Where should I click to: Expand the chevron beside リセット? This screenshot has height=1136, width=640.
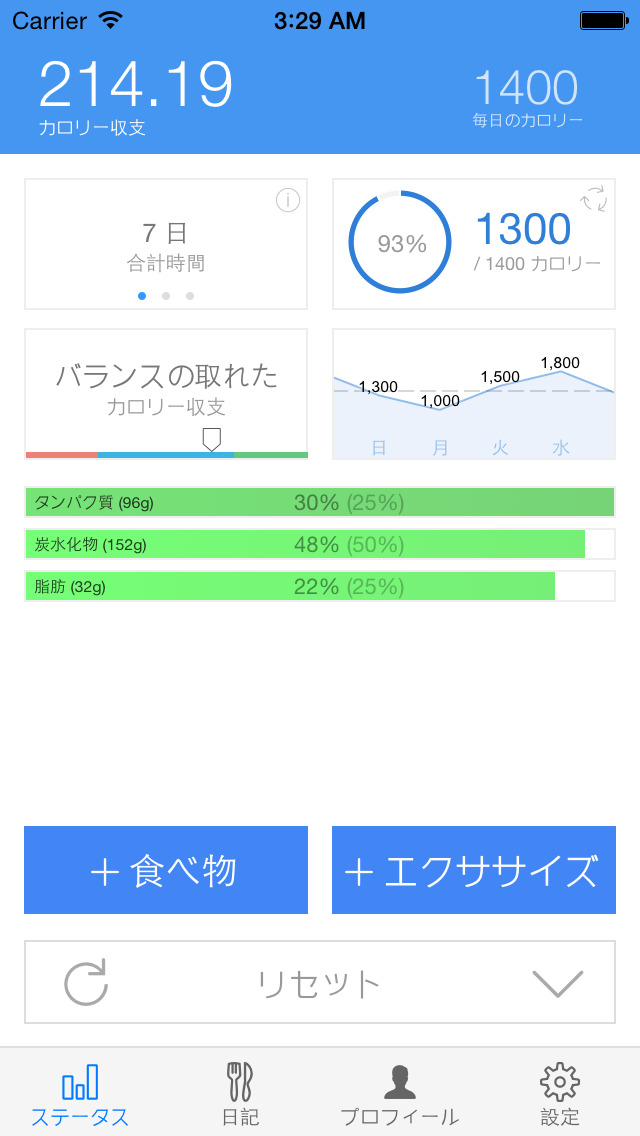pyautogui.click(x=558, y=983)
